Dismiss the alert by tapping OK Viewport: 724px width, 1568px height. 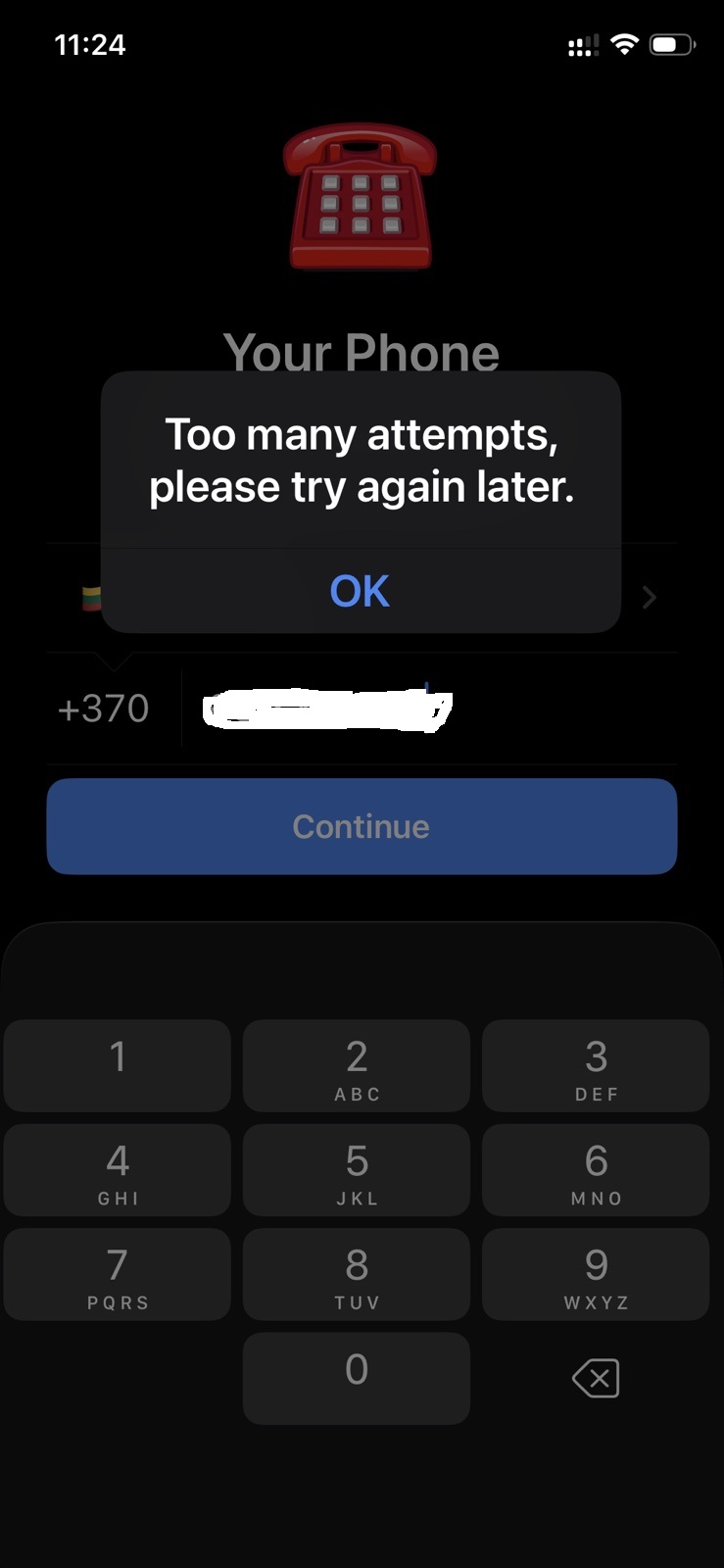[x=361, y=591]
